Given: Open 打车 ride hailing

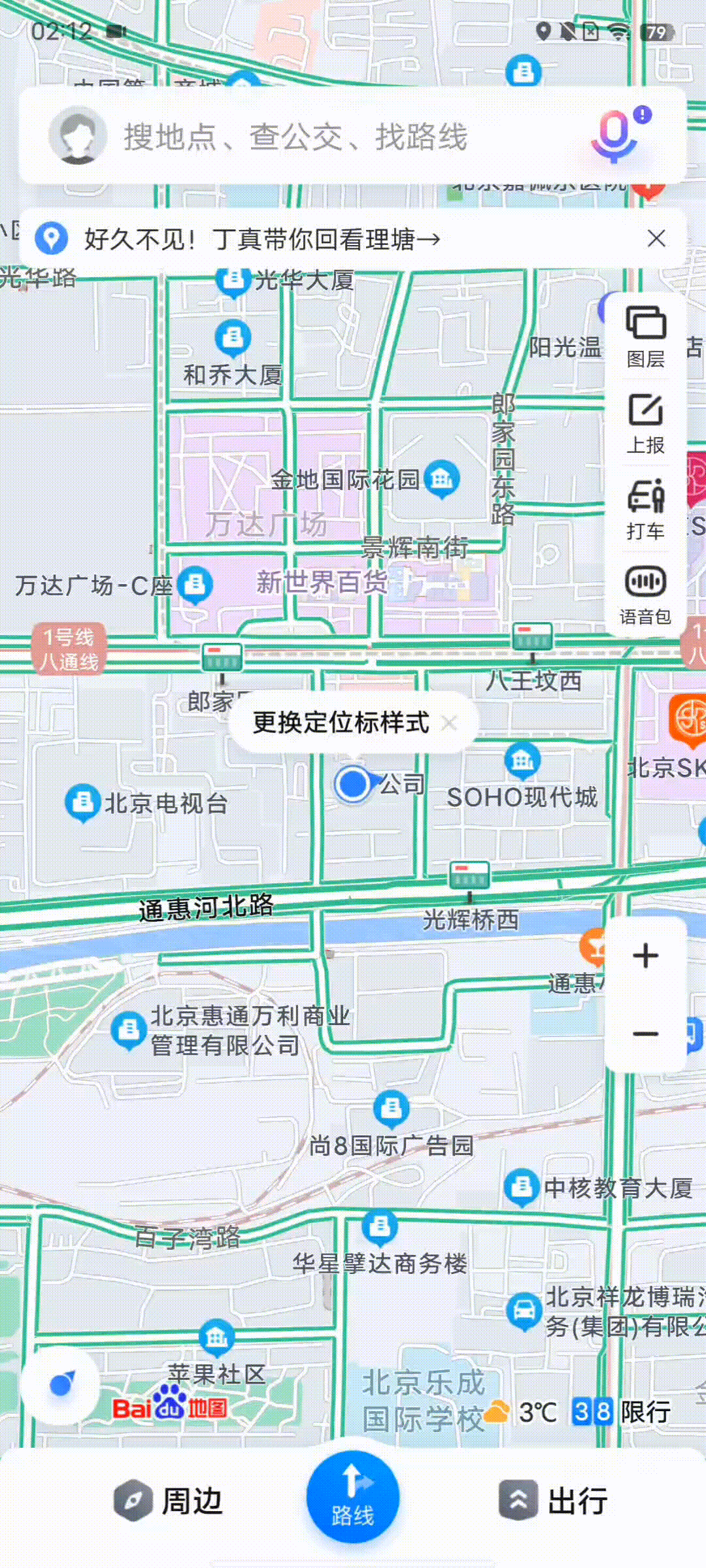Looking at the screenshot, I should 646,509.
